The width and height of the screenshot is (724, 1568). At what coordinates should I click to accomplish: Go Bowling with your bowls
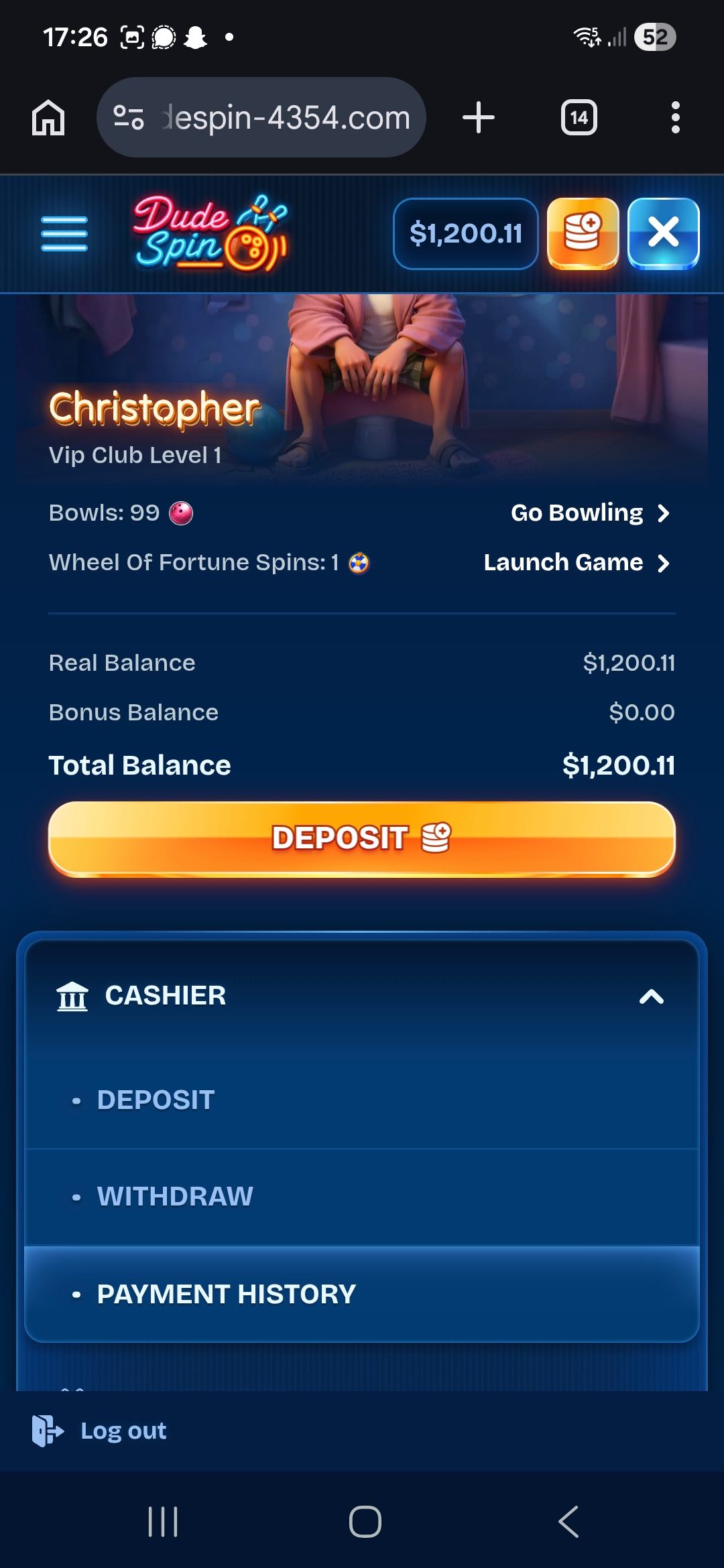[589, 513]
